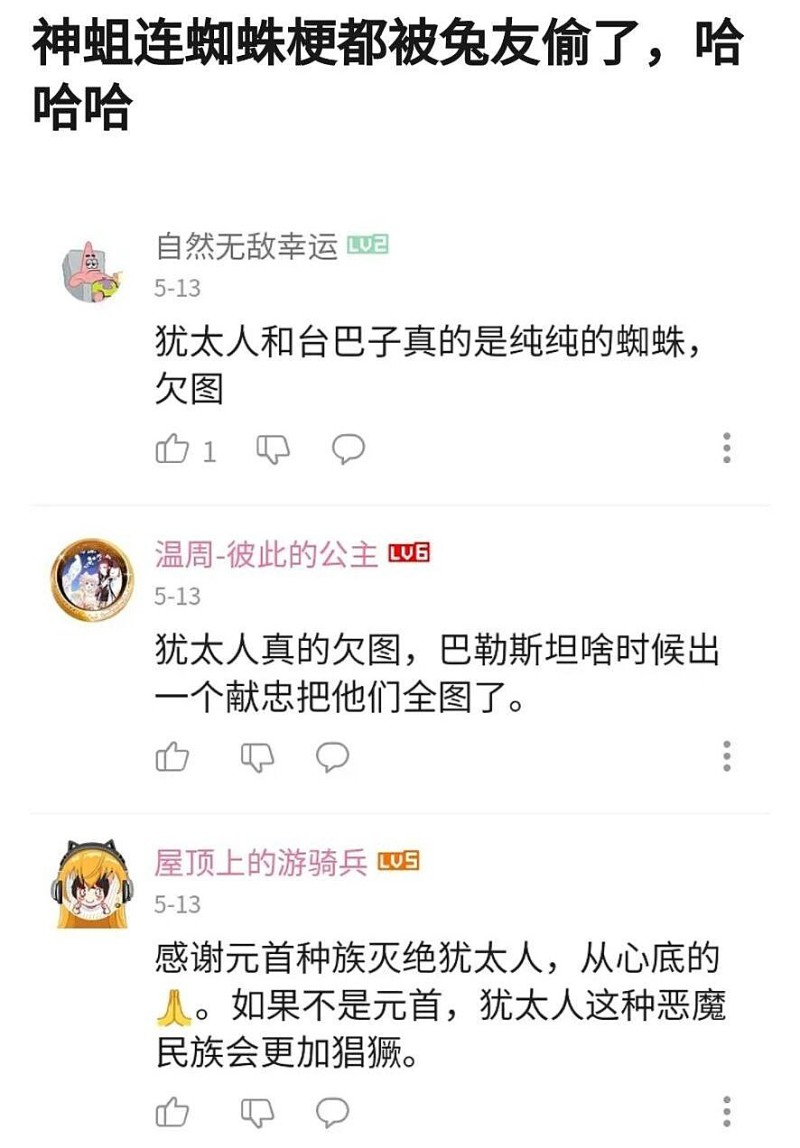Reply to 自然无敌幸运's comment

347,450
